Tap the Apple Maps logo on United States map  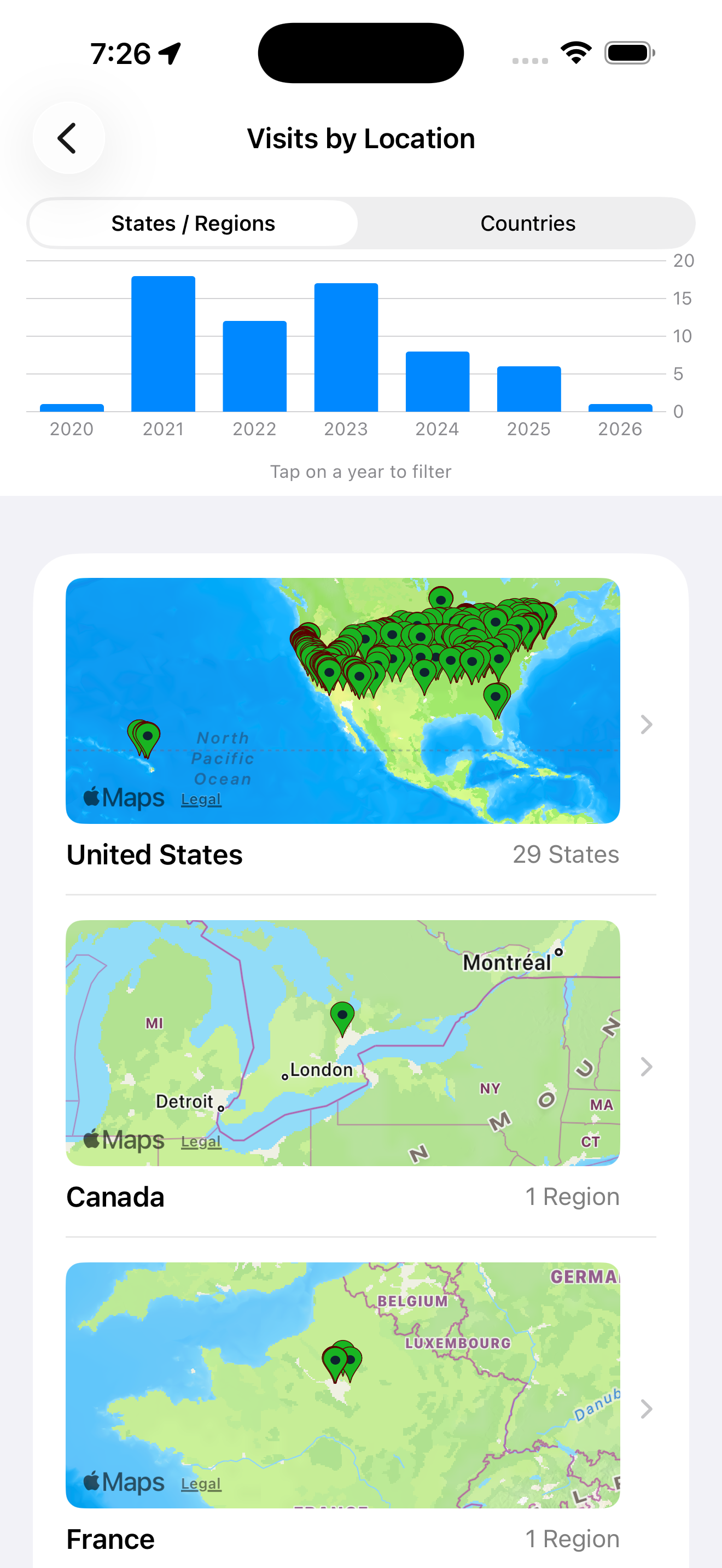(x=124, y=796)
